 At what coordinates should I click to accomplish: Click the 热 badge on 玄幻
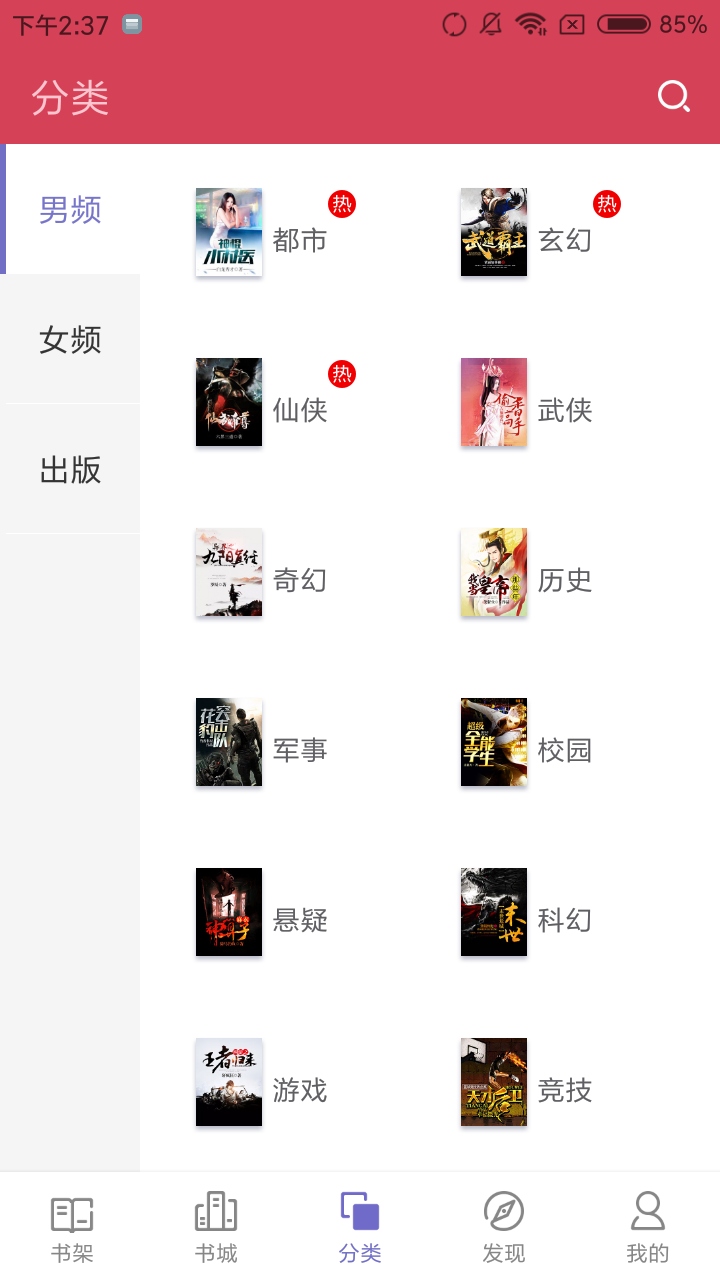point(606,203)
